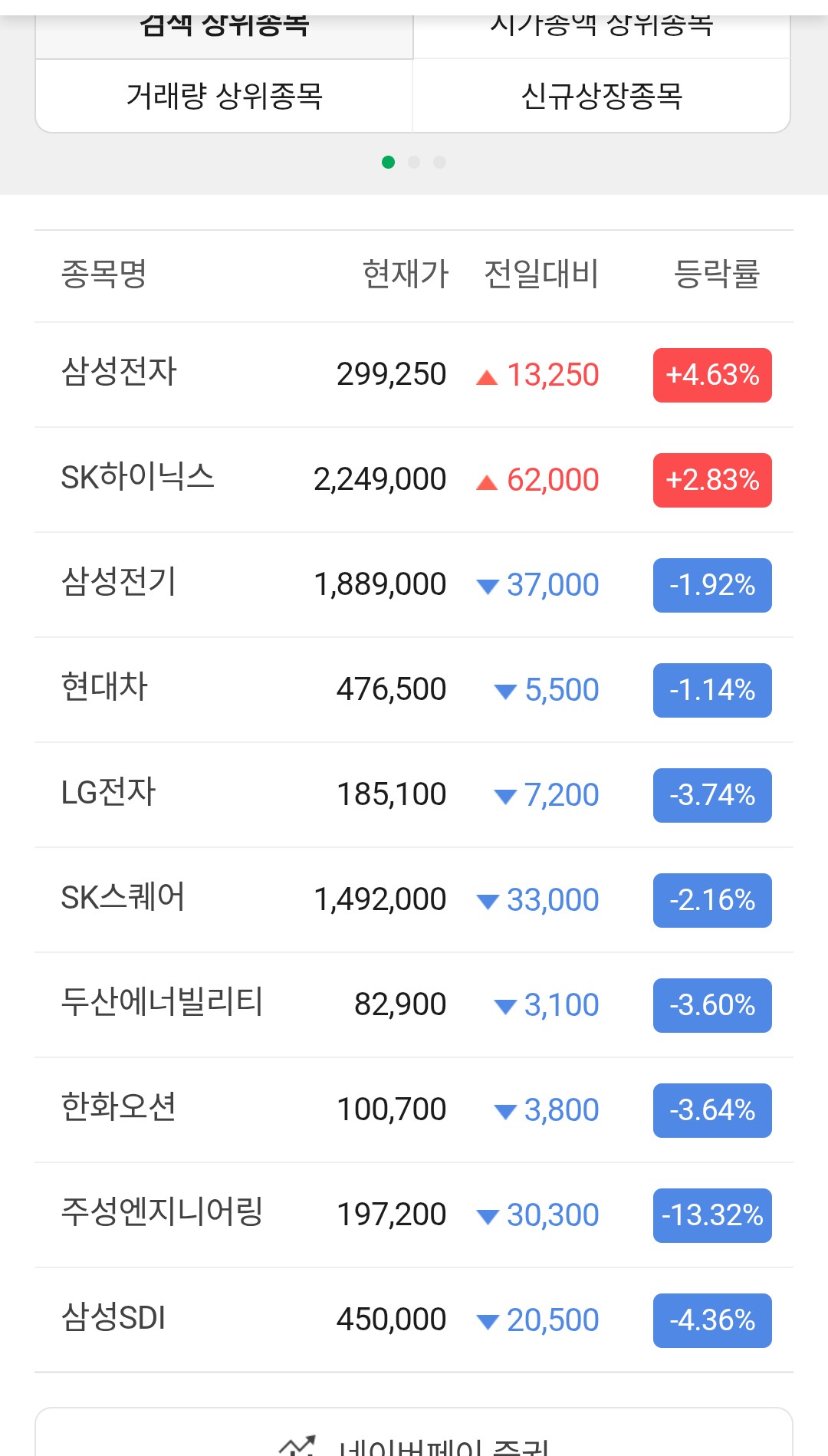Open the SK스퀘어 stock row
828x1456 pixels.
pos(414,900)
